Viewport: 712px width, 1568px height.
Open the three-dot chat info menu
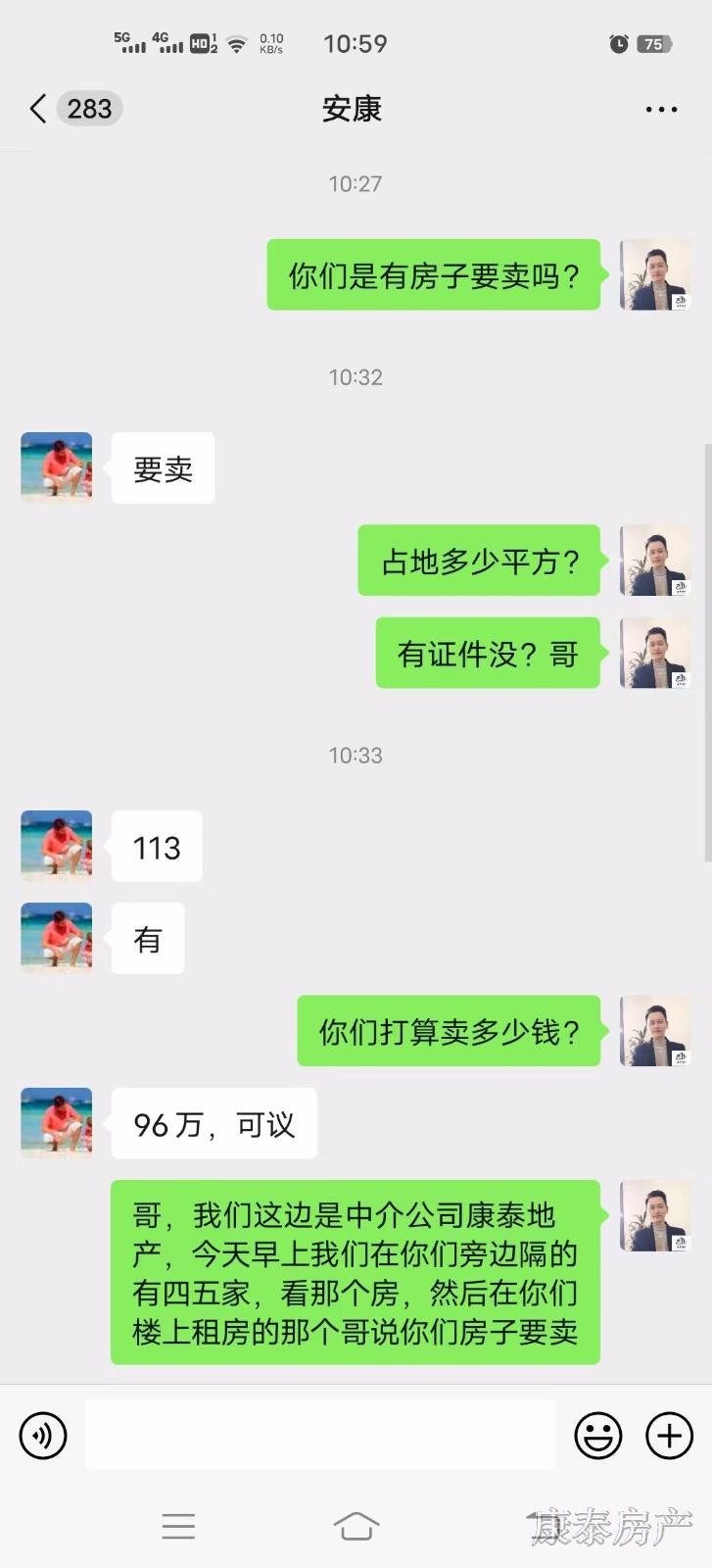coord(661,109)
